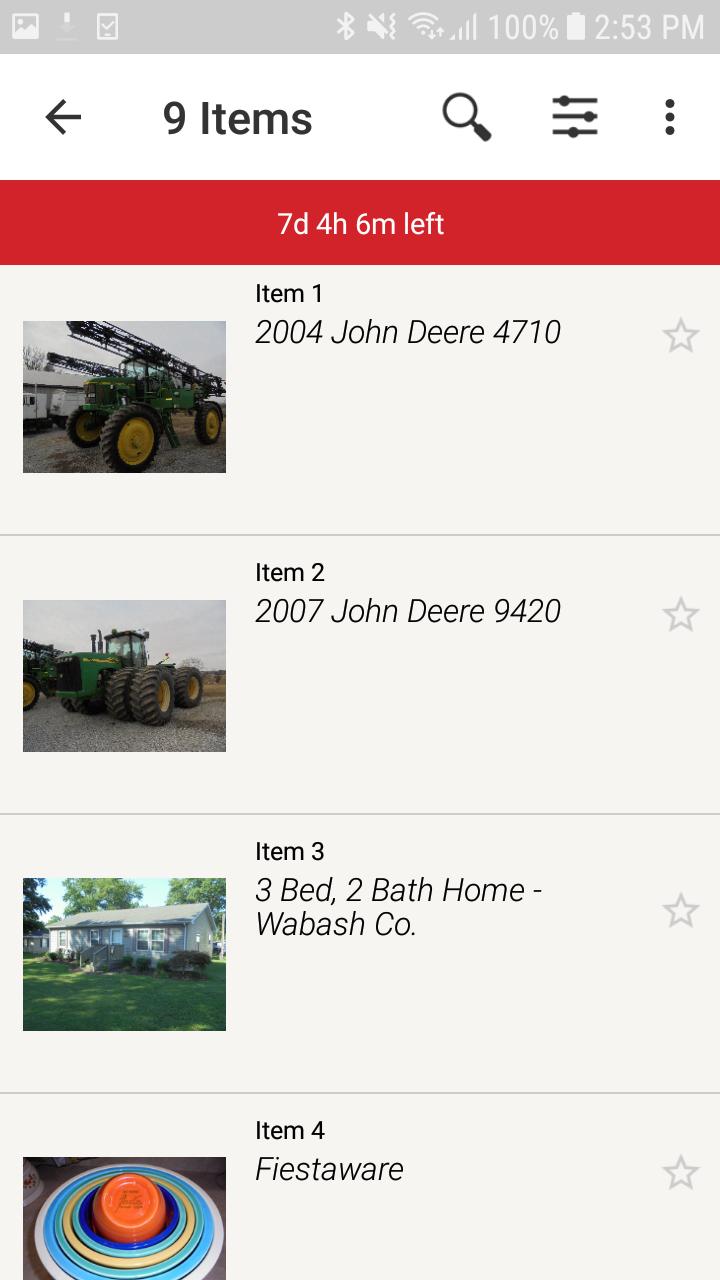The height and width of the screenshot is (1280, 720).
Task: Star the Wabash Co. home listing
Action: point(681,910)
